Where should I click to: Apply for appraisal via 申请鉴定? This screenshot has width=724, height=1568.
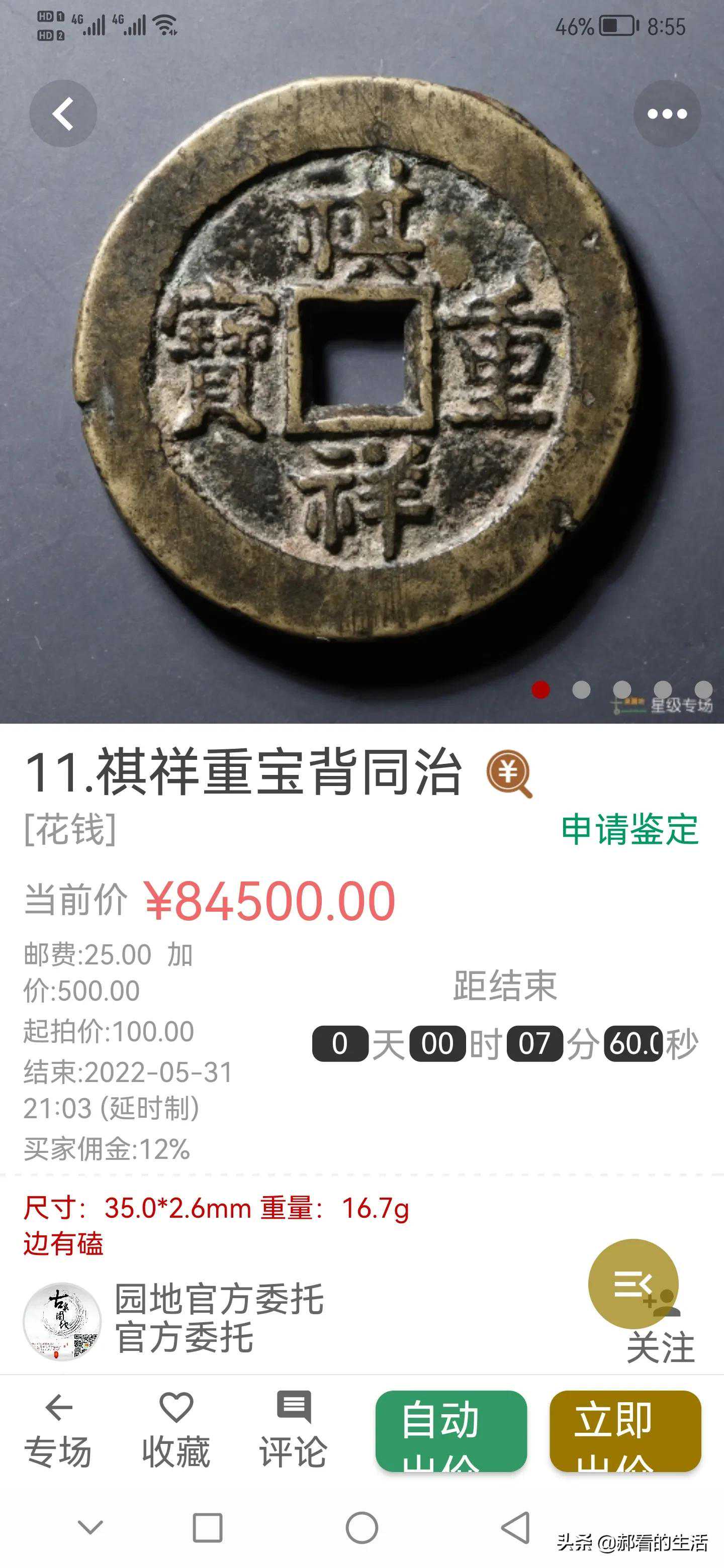tap(629, 829)
